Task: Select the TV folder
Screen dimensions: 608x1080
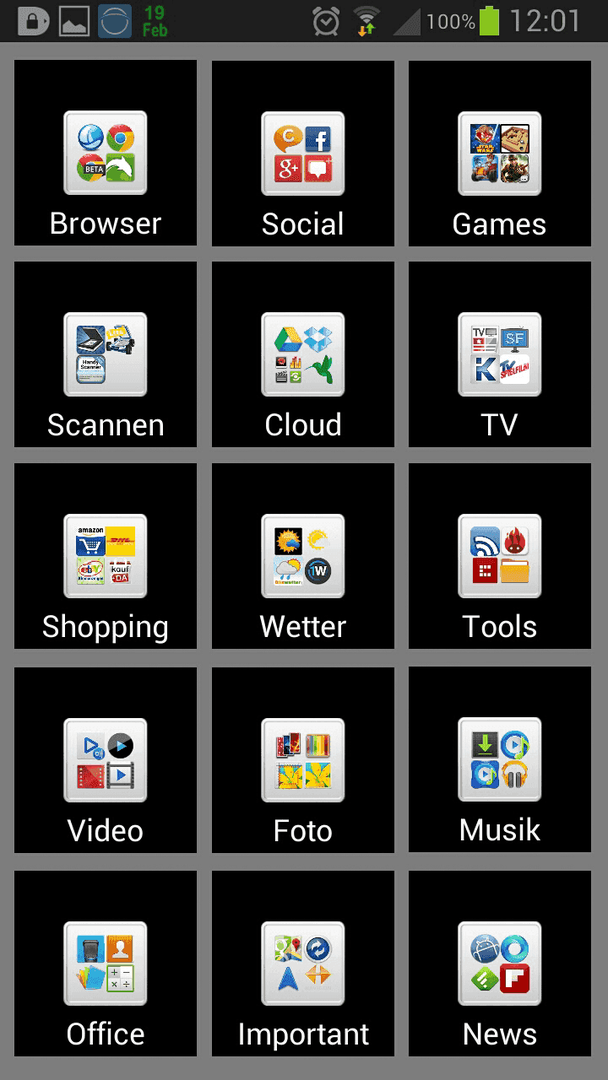Action: pyautogui.click(x=500, y=354)
